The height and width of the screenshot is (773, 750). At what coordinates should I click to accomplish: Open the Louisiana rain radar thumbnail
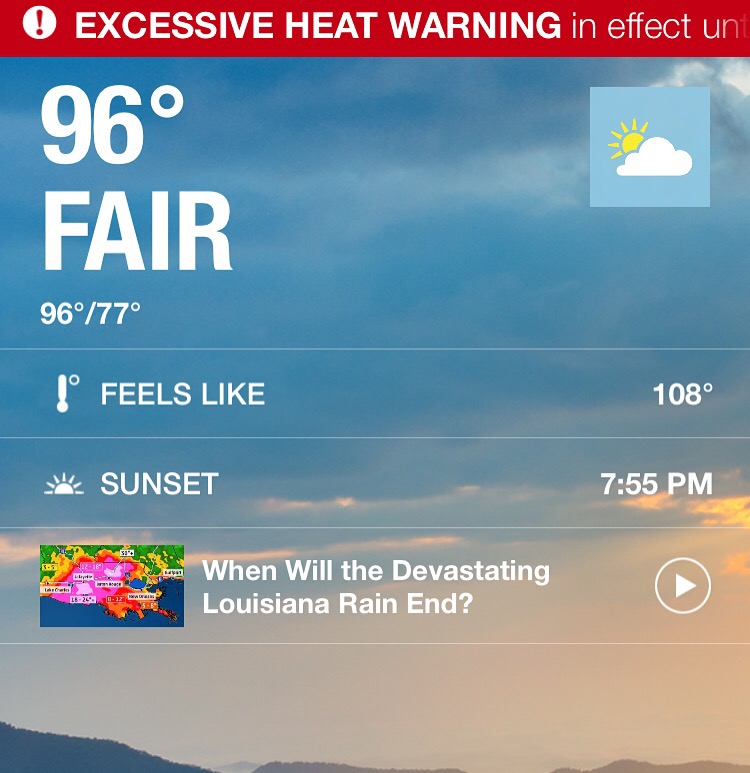pos(112,586)
